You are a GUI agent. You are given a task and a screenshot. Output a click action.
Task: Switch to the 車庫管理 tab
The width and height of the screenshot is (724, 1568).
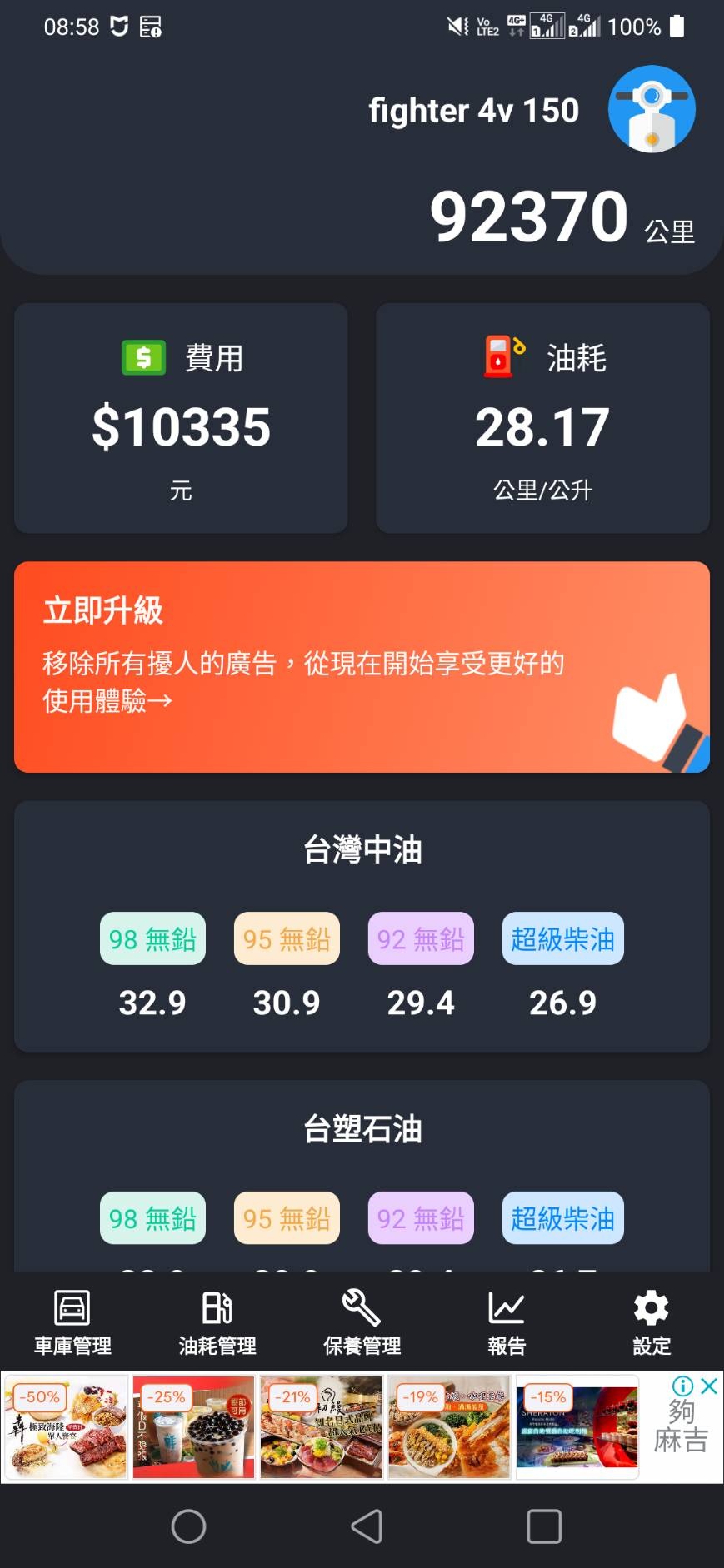pos(72,1322)
